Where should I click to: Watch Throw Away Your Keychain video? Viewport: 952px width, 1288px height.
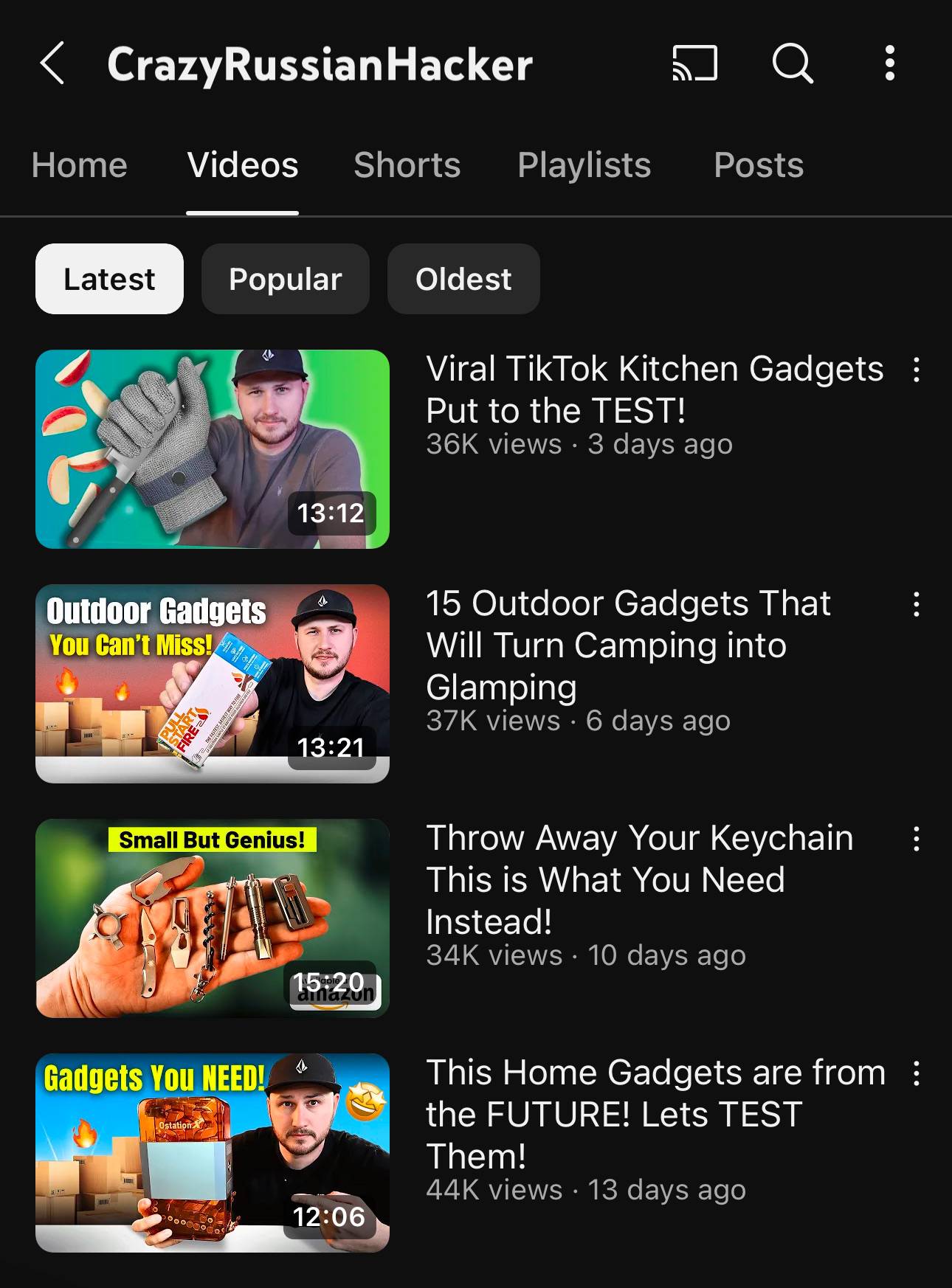pyautogui.click(x=213, y=918)
